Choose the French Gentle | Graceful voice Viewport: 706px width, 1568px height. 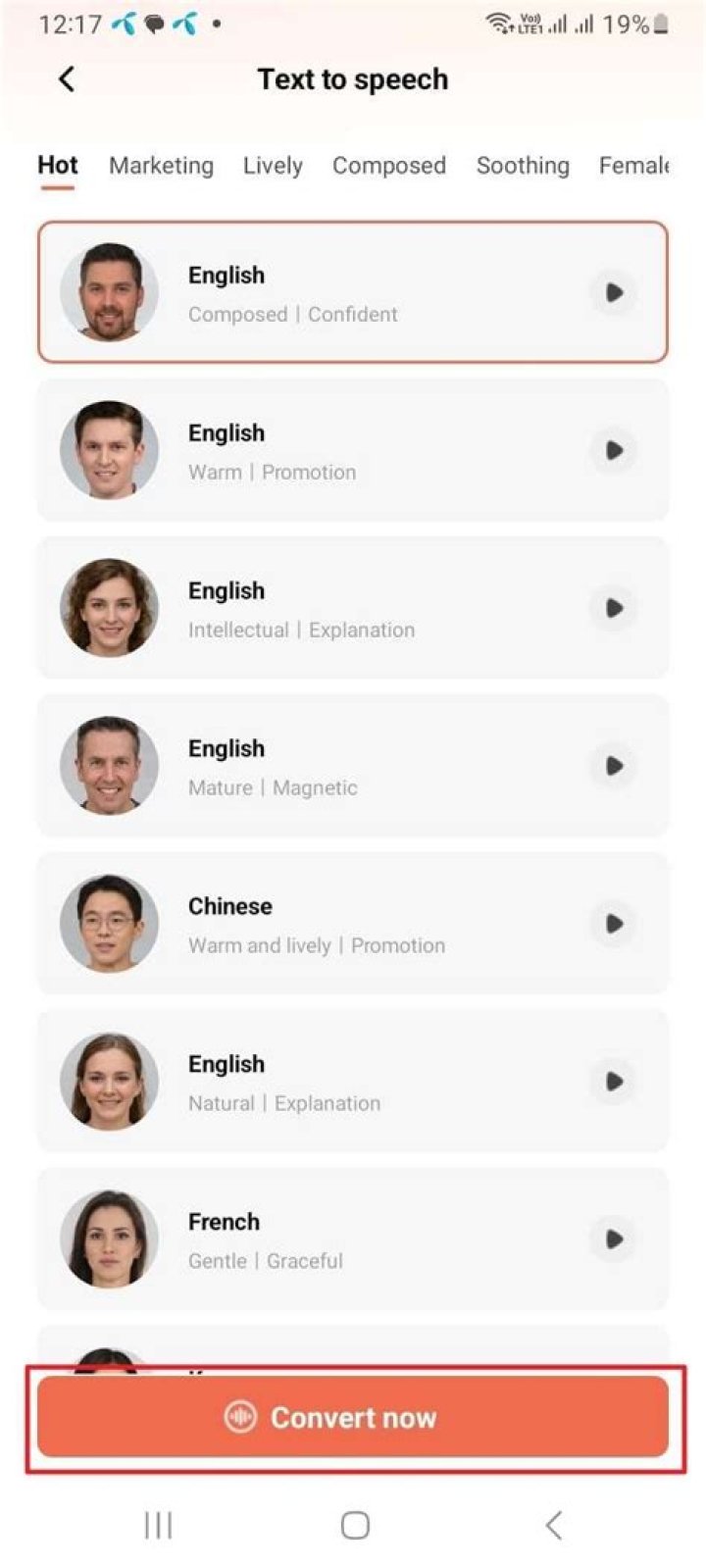click(353, 1239)
